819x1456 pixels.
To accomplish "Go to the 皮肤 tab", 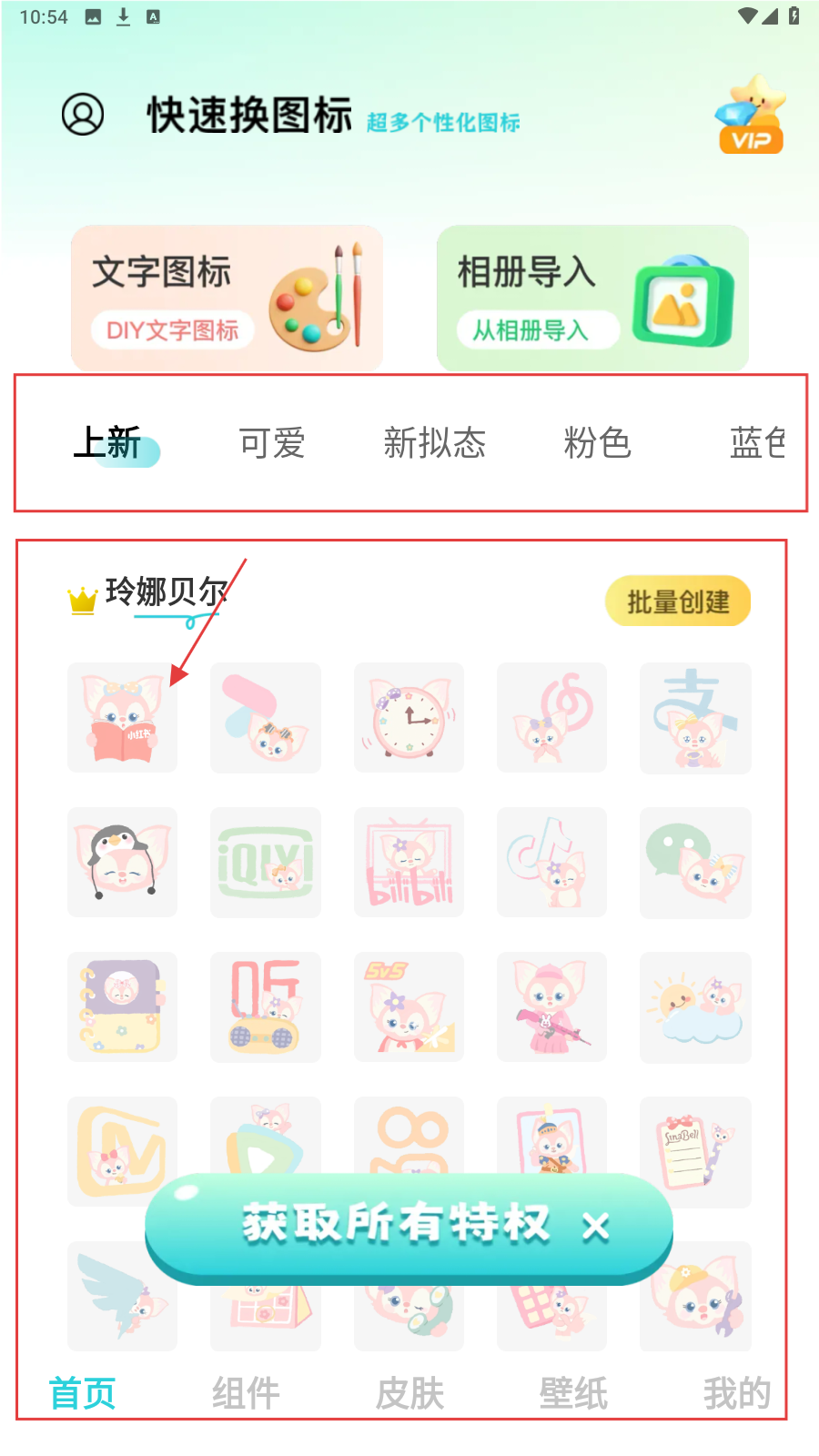I will (x=409, y=1393).
